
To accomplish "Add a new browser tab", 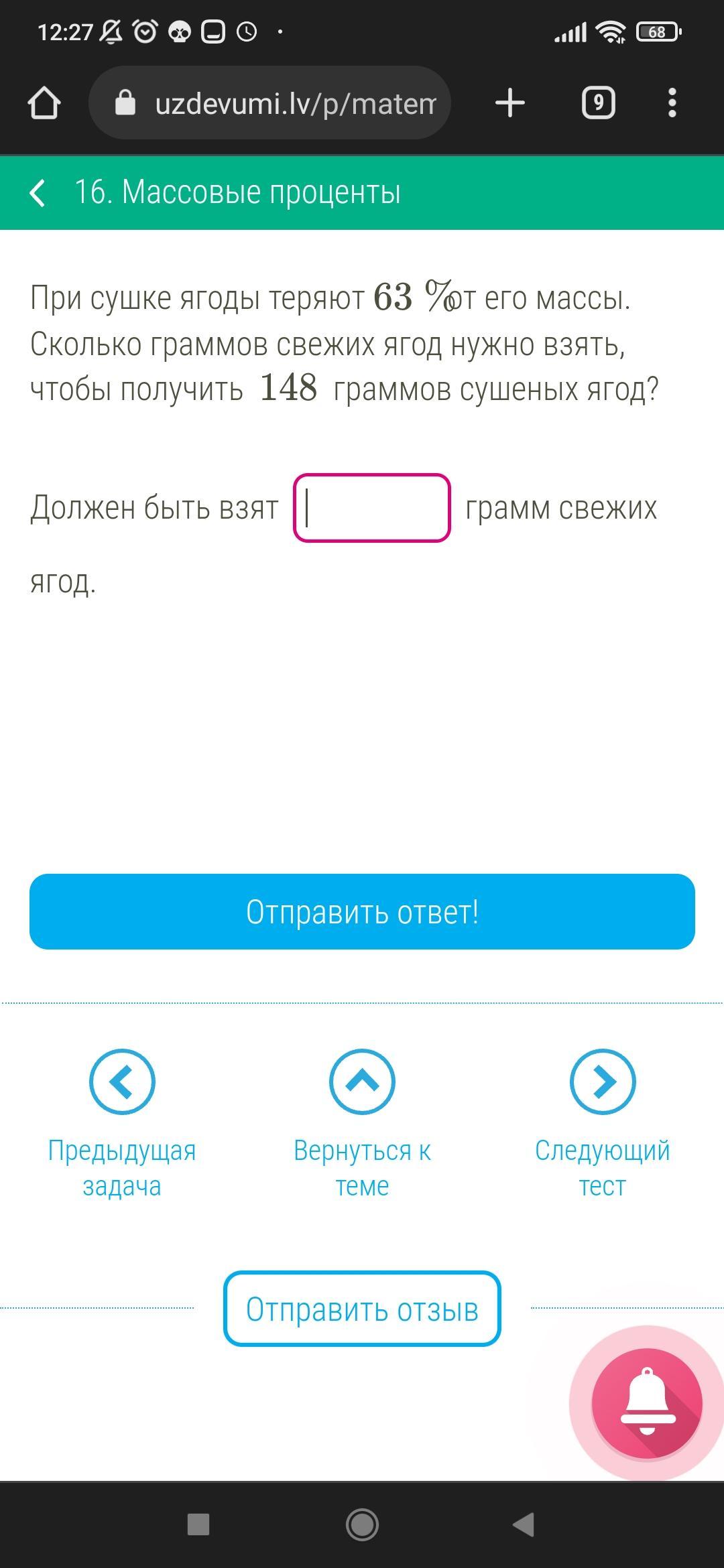I will 510,103.
